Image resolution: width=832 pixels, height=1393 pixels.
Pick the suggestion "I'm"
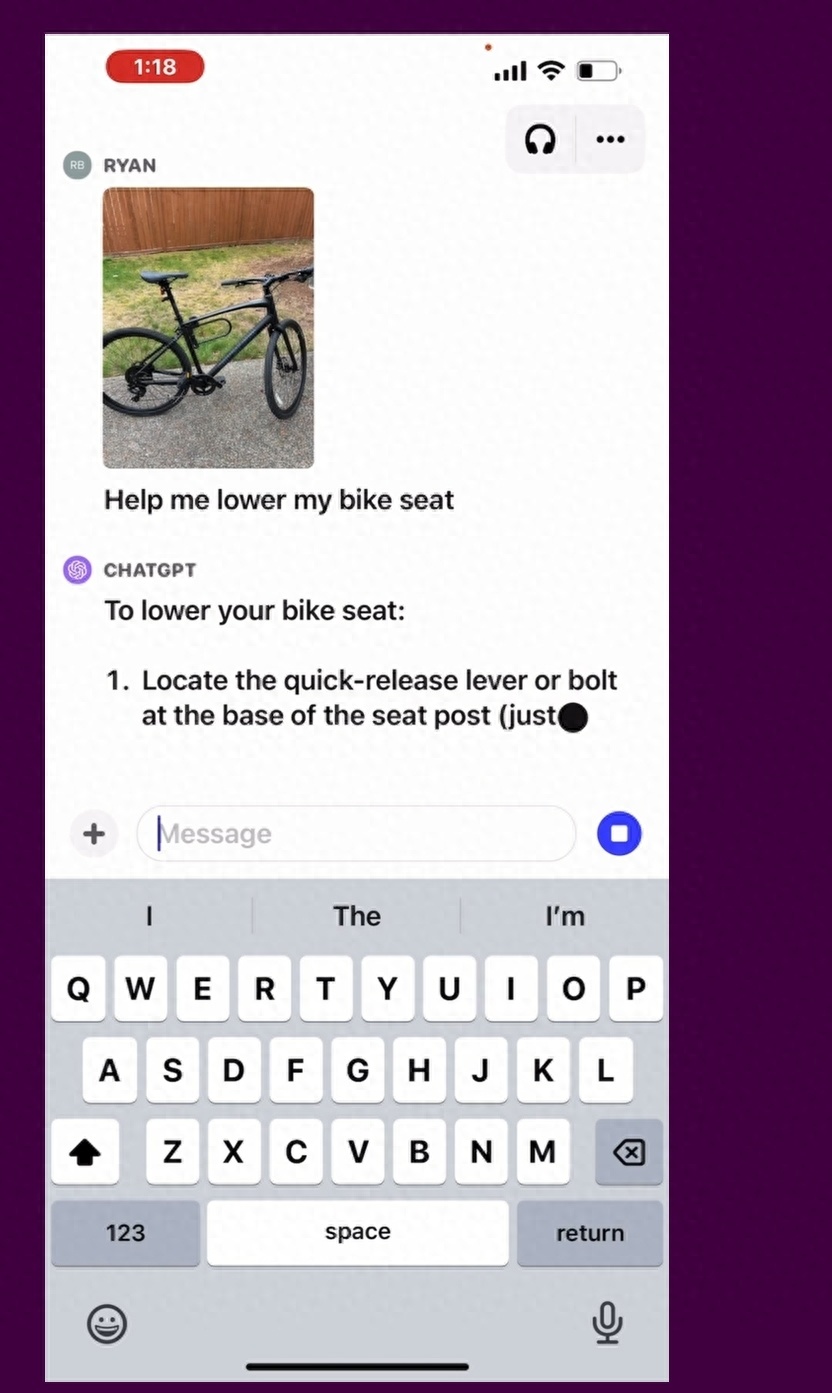[565, 916]
